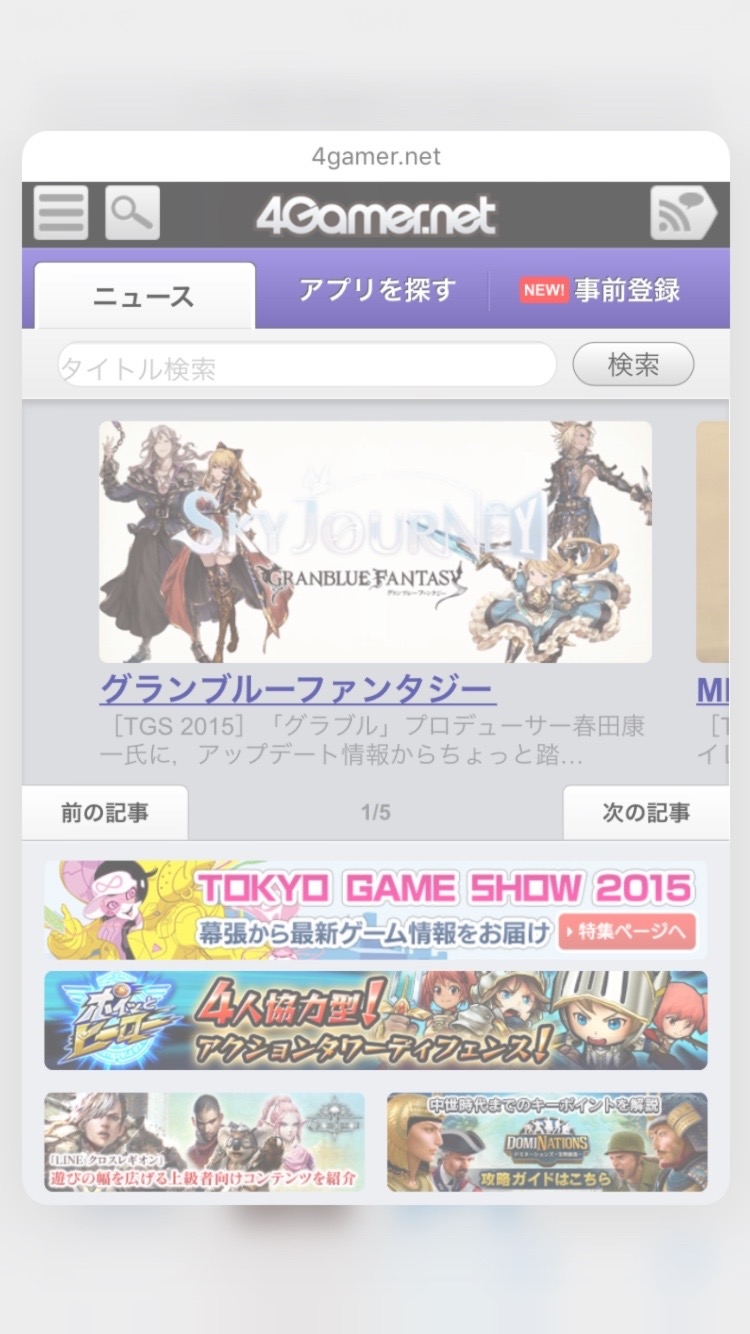
Task: Open the Sky Journey Granblue Fantasy image
Action: 375,541
